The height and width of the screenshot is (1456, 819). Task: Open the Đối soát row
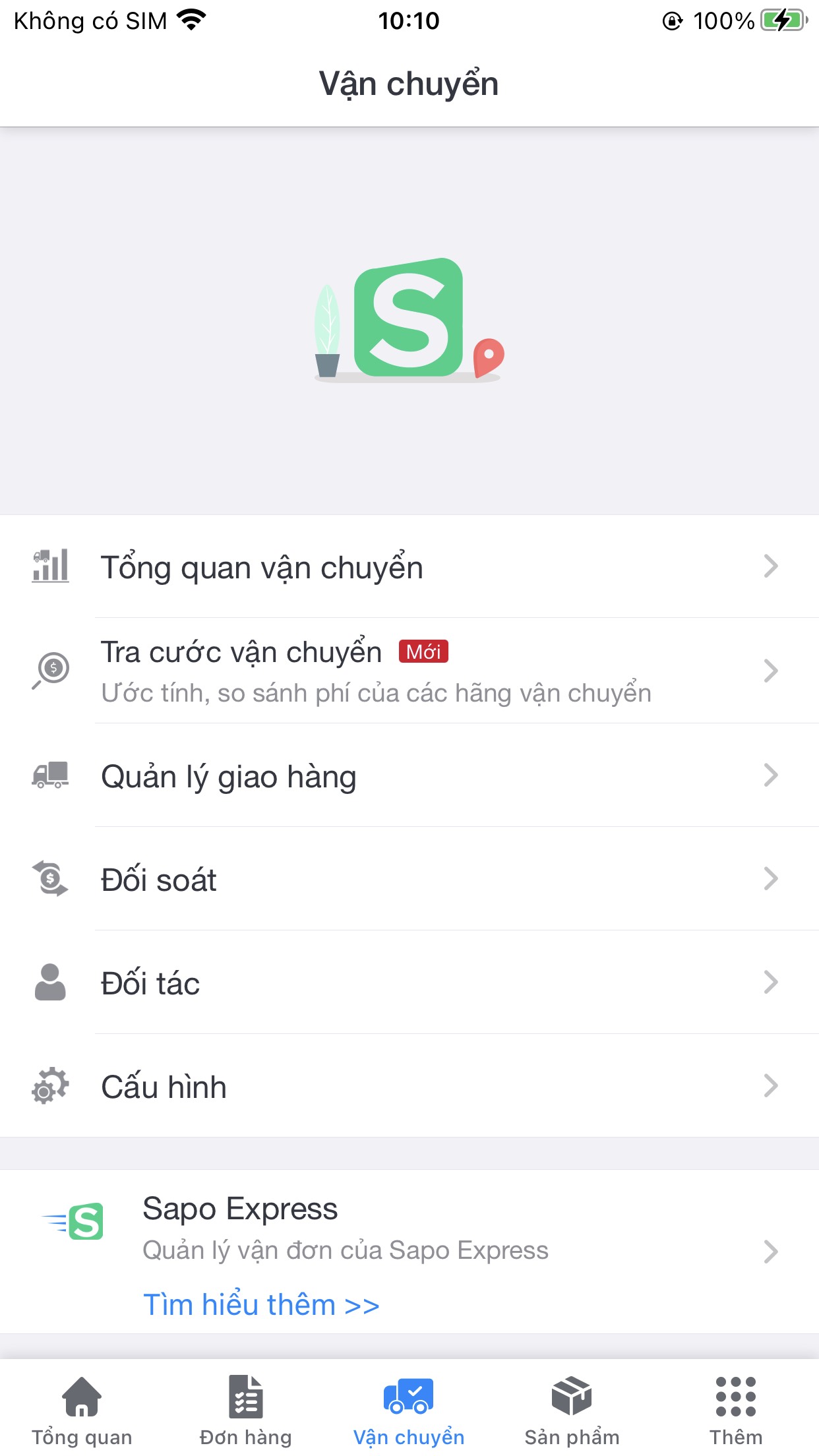409,879
